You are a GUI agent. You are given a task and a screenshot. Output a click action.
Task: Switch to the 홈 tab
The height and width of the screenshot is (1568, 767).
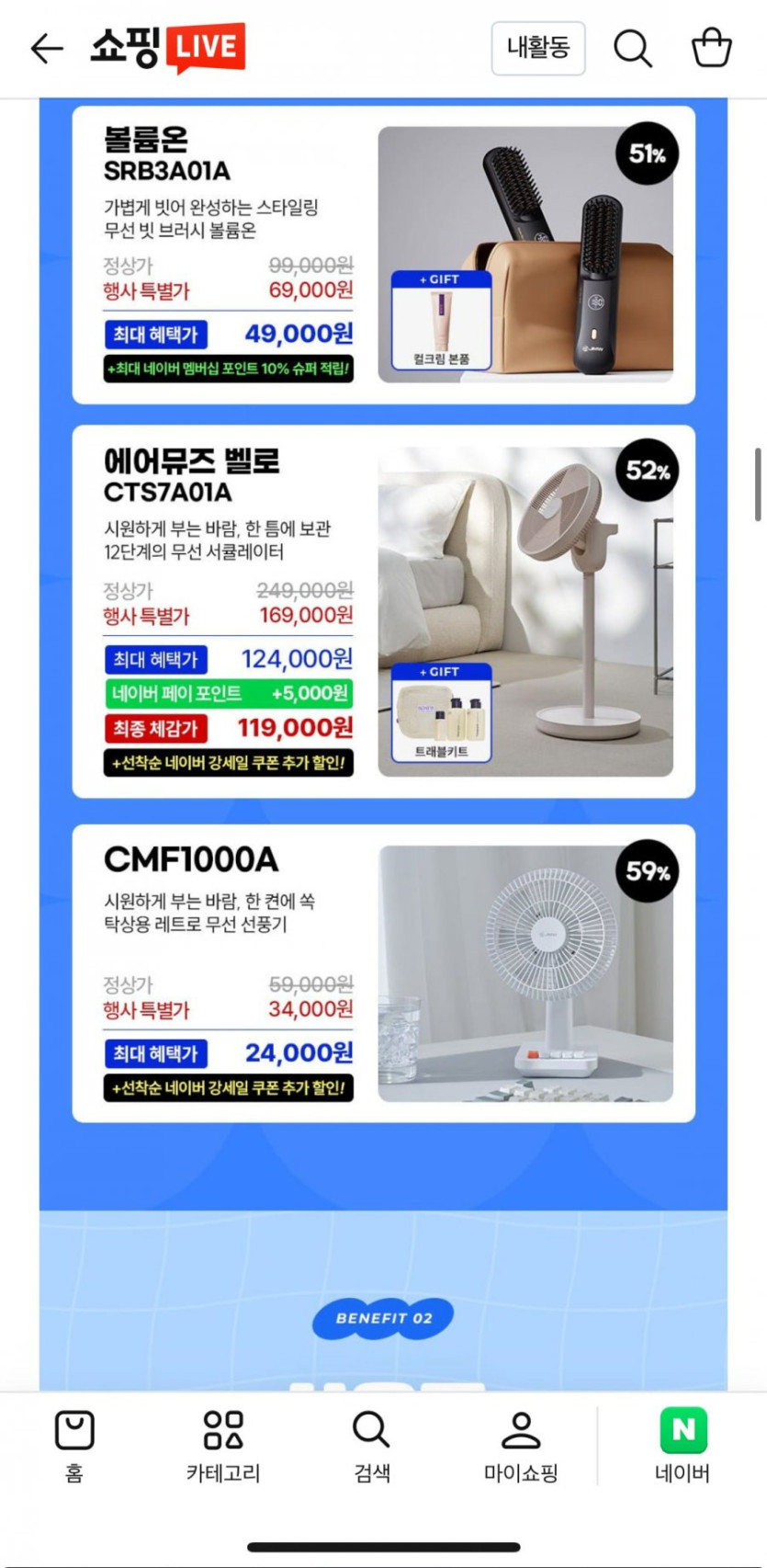(x=74, y=1447)
